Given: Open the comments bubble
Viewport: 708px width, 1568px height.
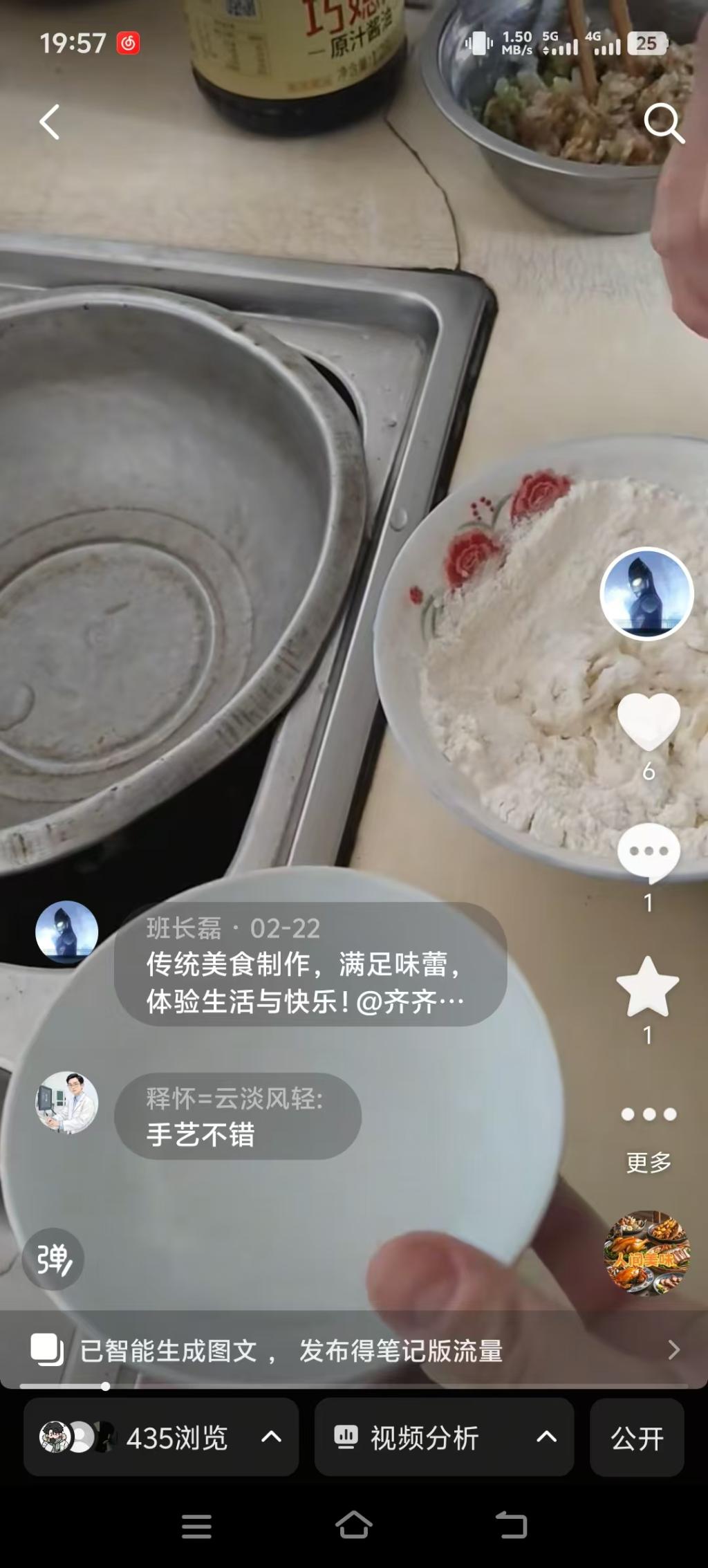Looking at the screenshot, I should [x=648, y=854].
